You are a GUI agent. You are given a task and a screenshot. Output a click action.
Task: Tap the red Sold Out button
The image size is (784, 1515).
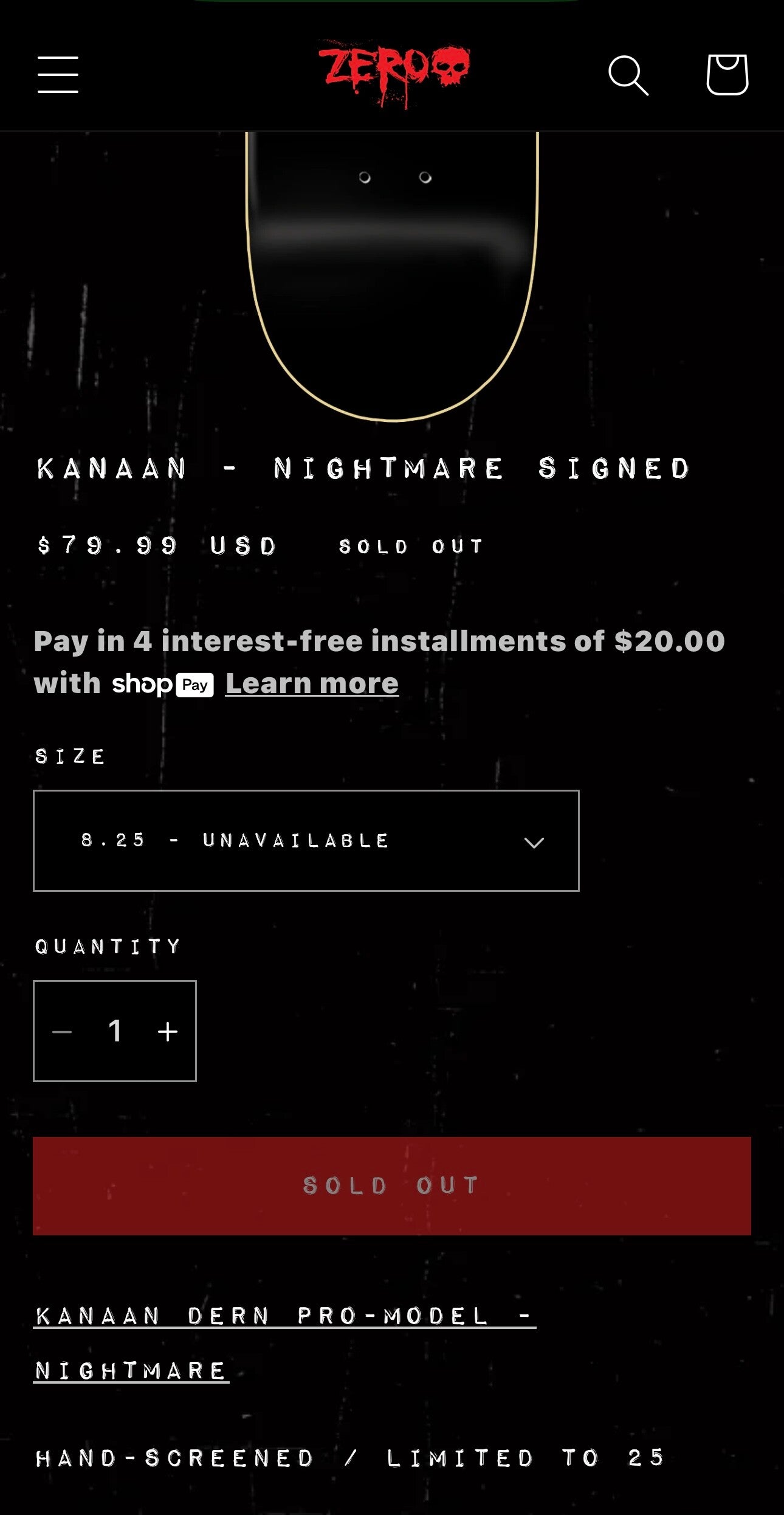[391, 1185]
